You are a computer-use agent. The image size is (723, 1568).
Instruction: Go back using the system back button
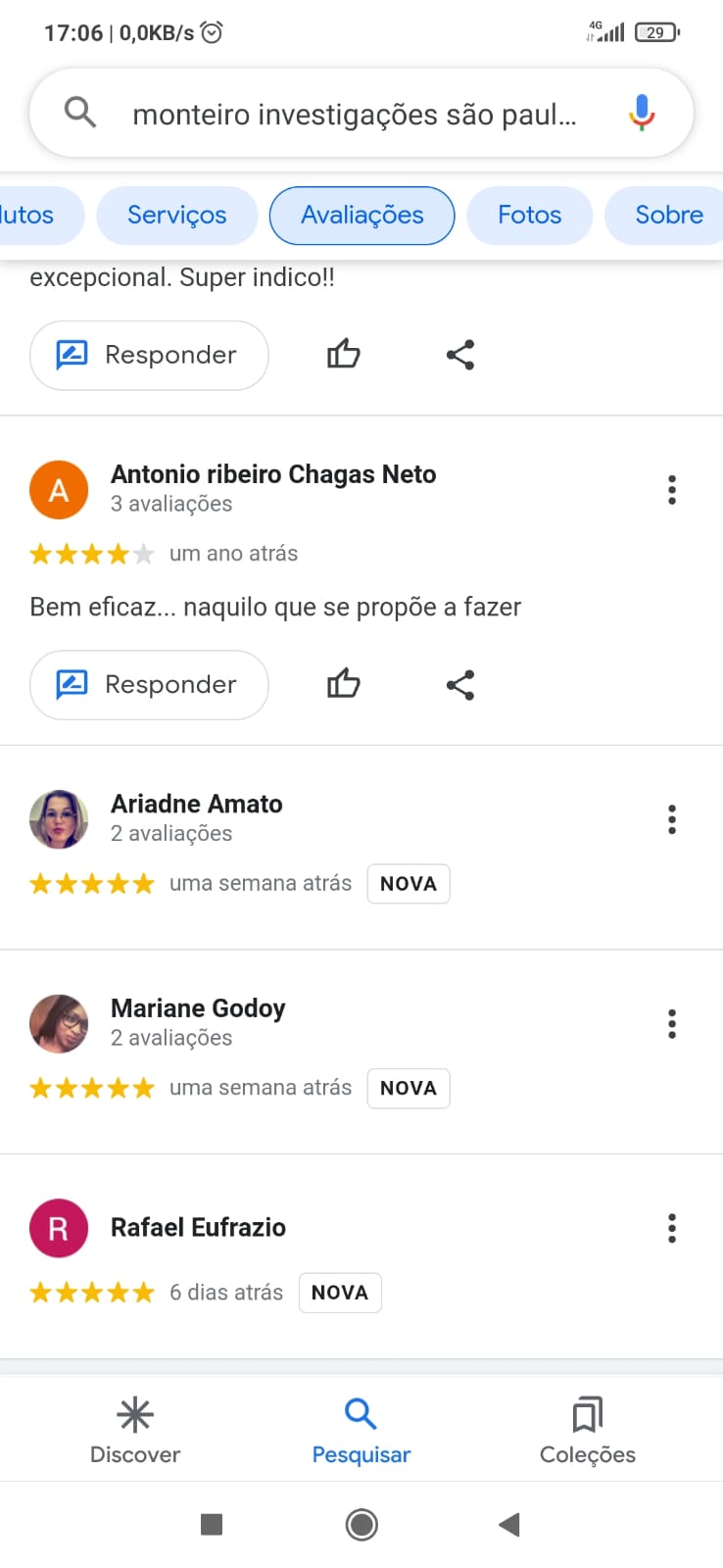[x=508, y=1524]
